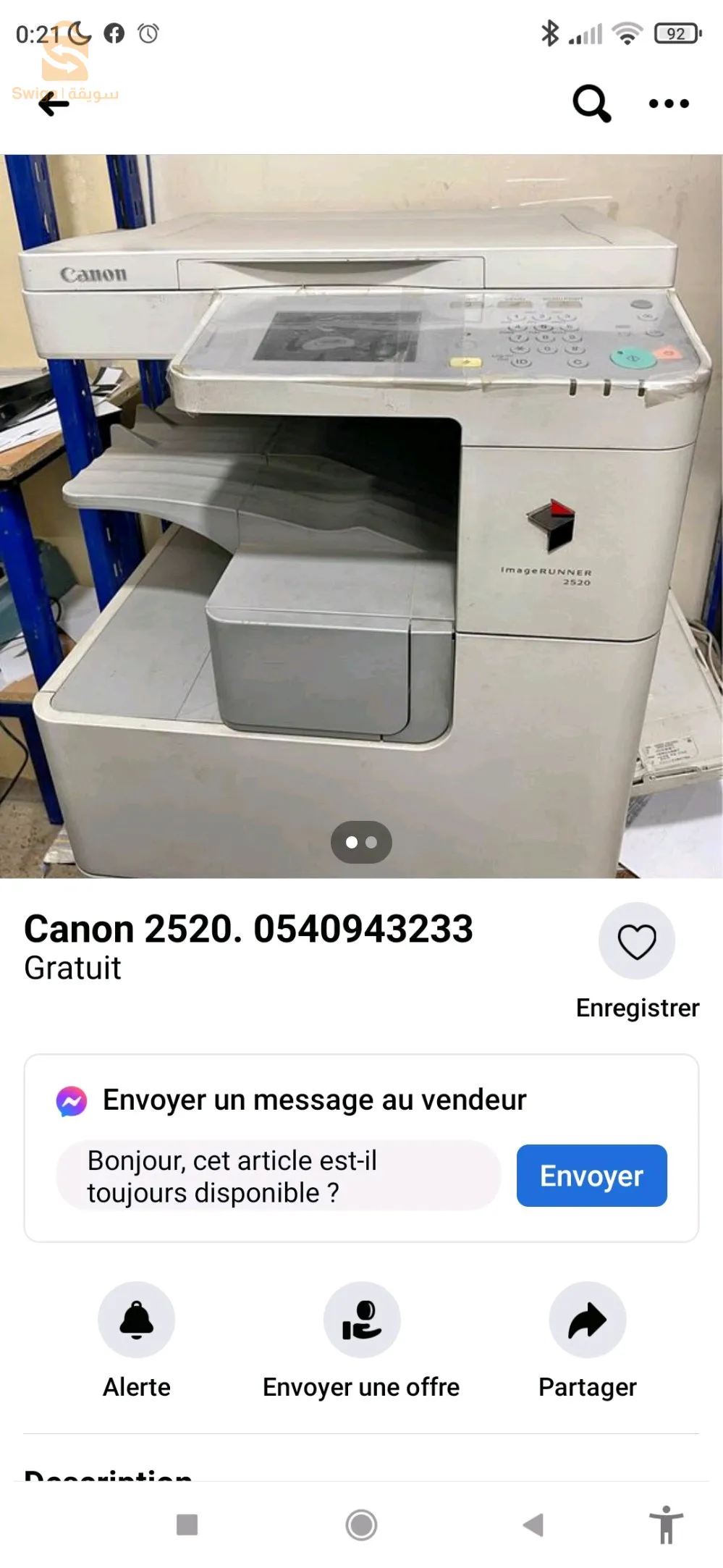
Task: Go back using the top arrow
Action: point(54,104)
